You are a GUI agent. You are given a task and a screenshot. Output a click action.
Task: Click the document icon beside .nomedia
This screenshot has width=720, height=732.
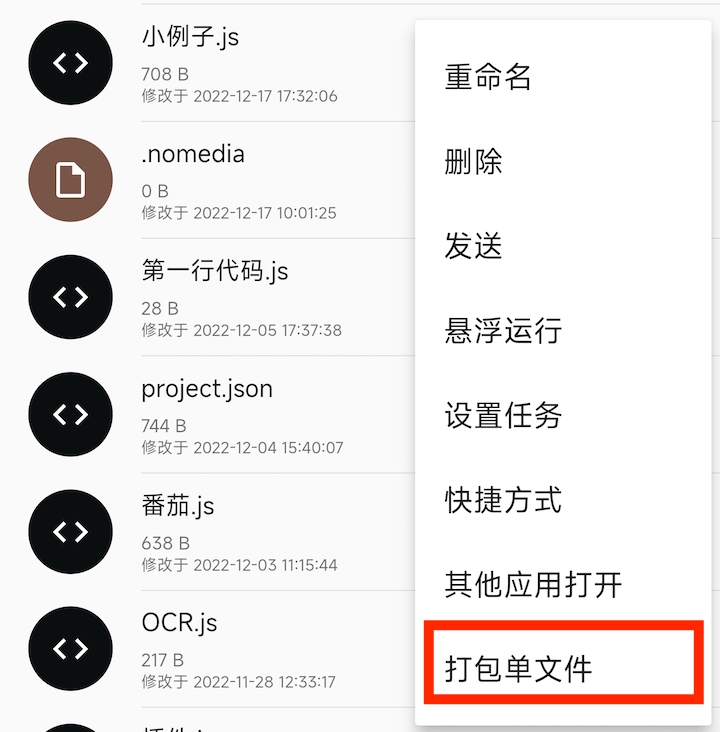click(x=70, y=179)
